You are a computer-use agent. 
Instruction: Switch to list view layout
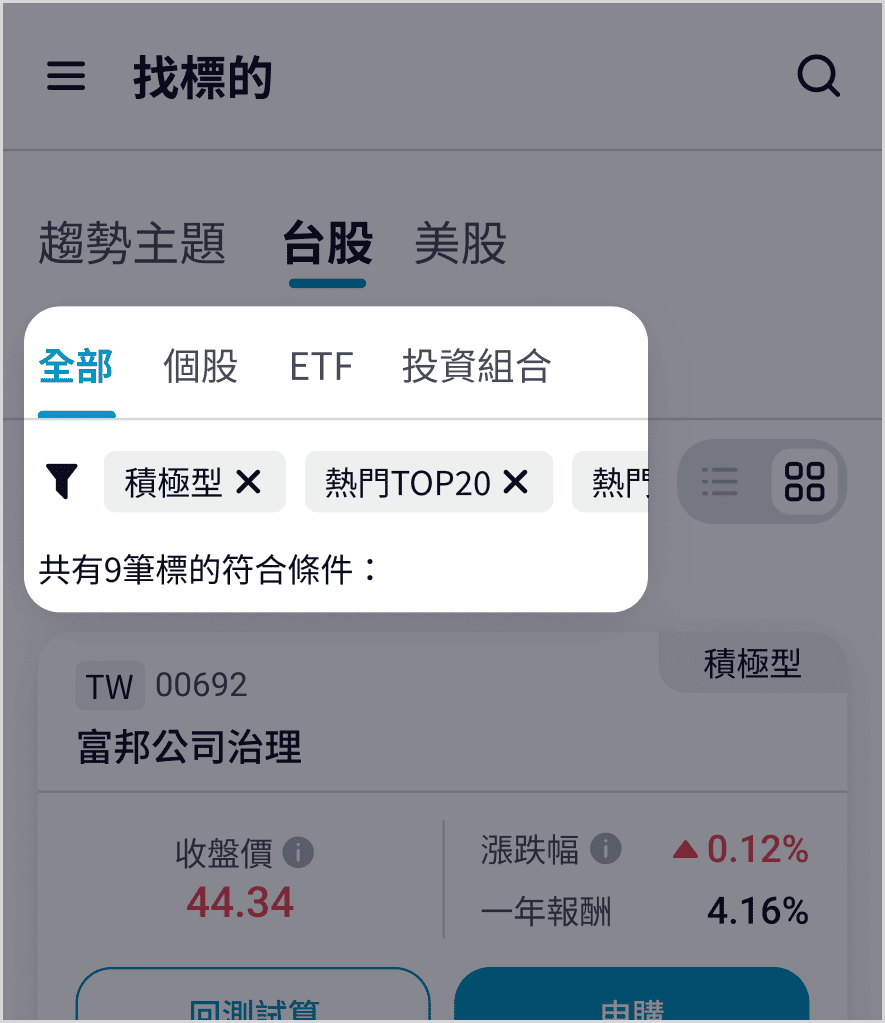pyautogui.click(x=720, y=481)
